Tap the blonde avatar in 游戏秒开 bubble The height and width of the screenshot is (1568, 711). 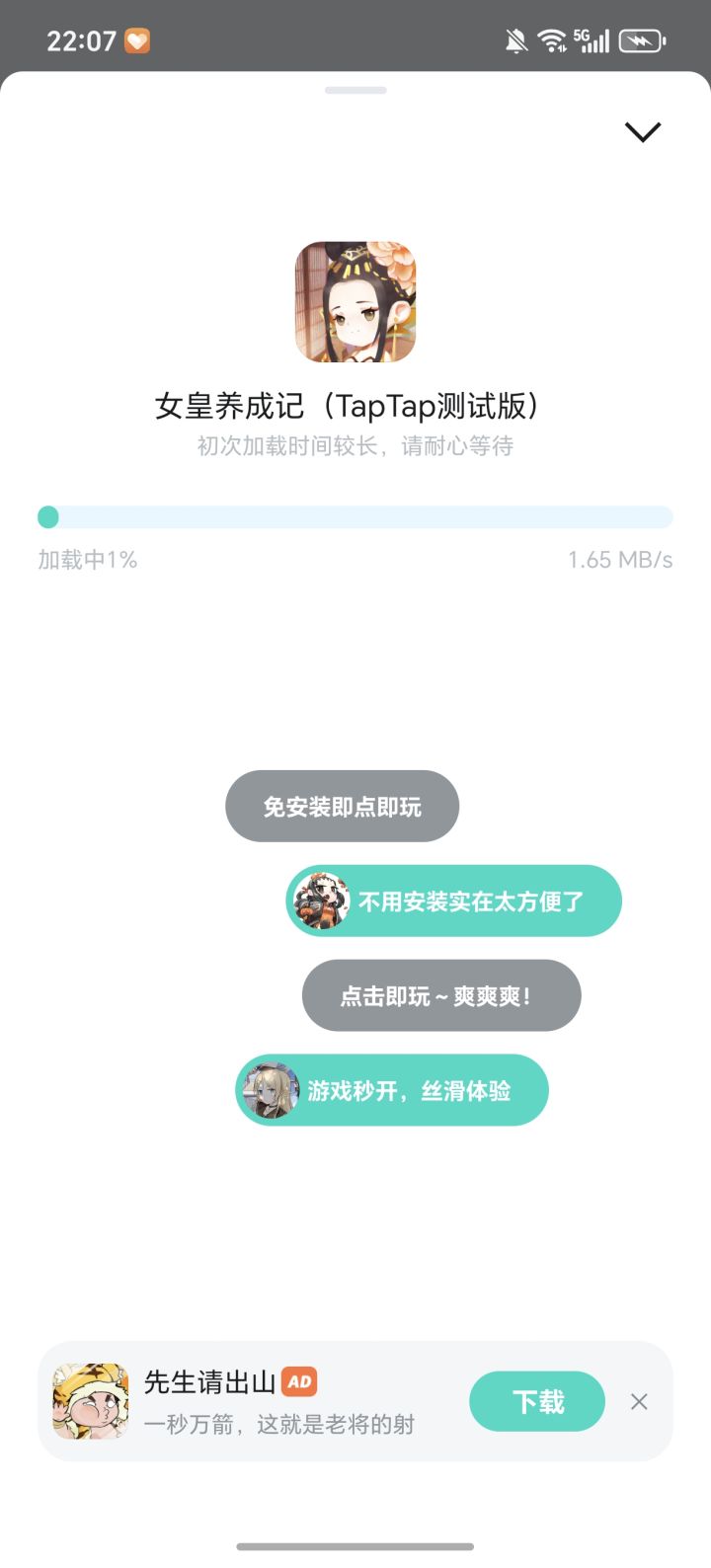click(271, 1090)
